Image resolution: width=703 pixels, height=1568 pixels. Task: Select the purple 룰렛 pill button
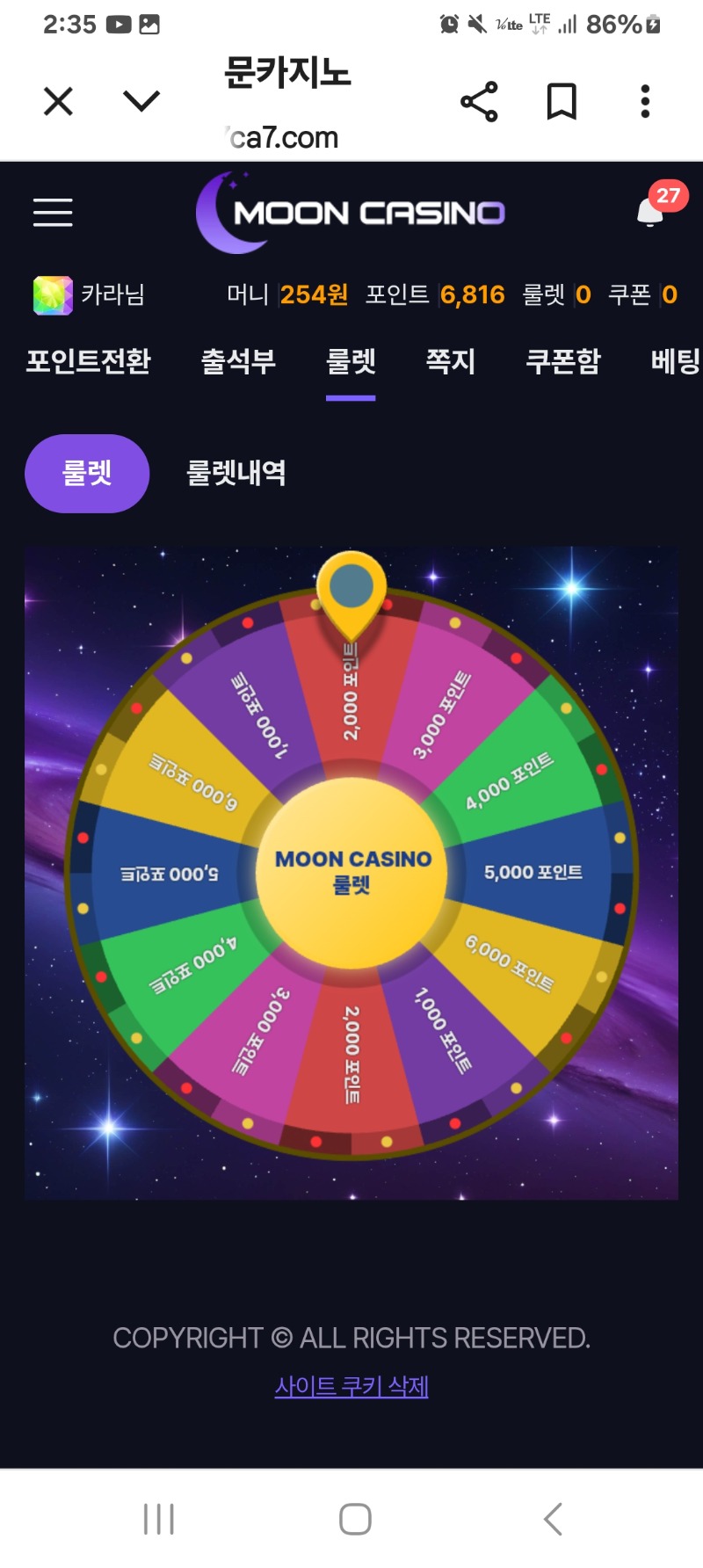coord(87,474)
